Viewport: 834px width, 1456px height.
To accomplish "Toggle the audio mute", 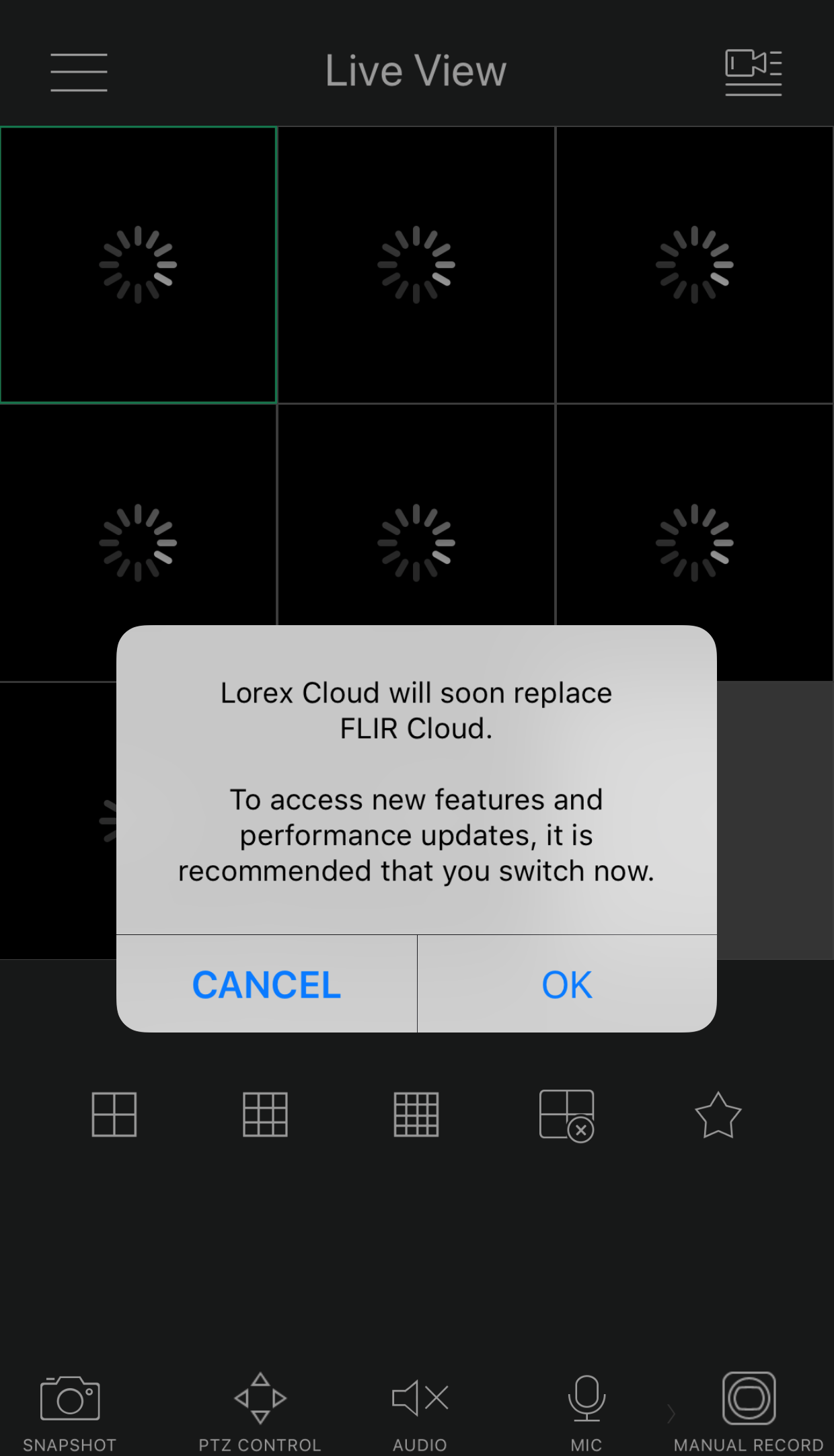I will 420,1408.
